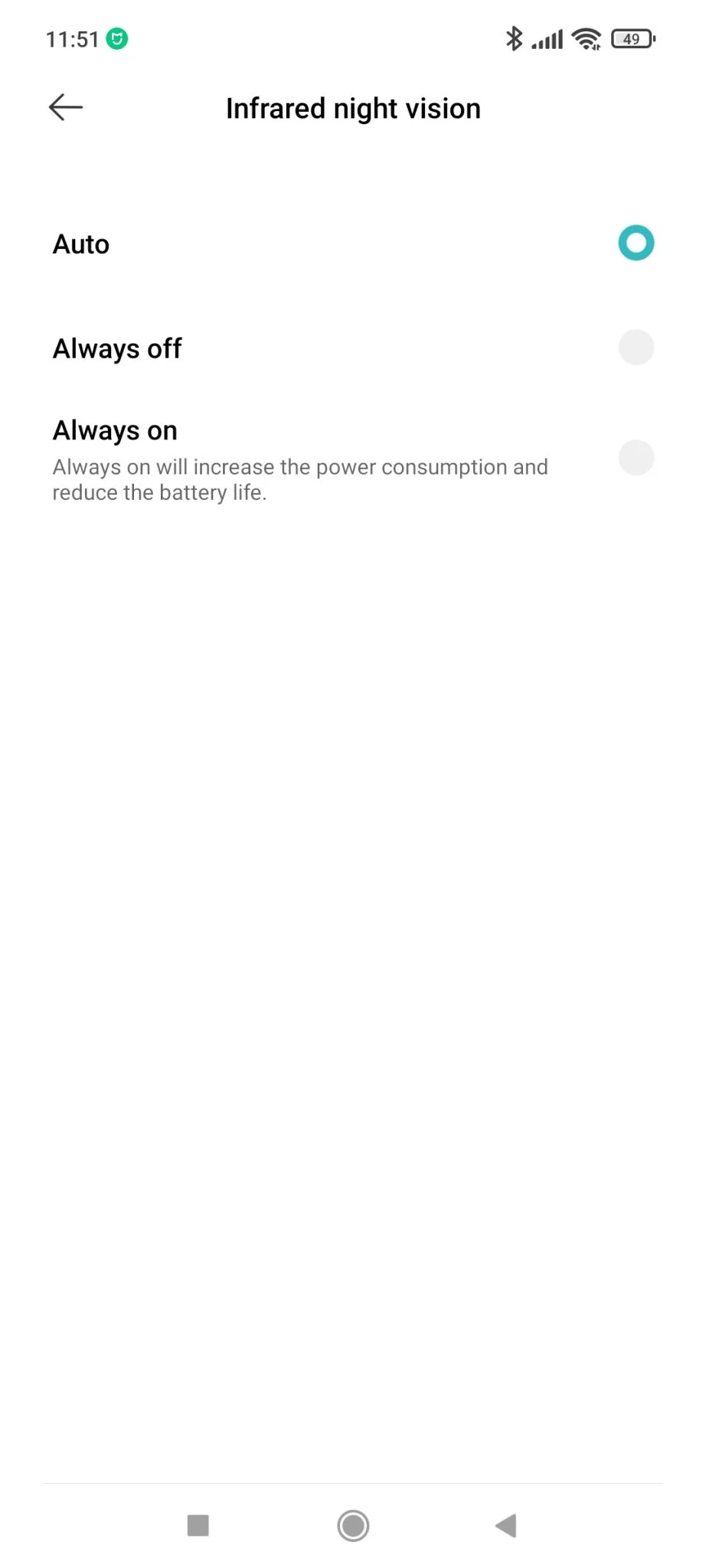Tap the system home button
706x1568 pixels.
353,1525
